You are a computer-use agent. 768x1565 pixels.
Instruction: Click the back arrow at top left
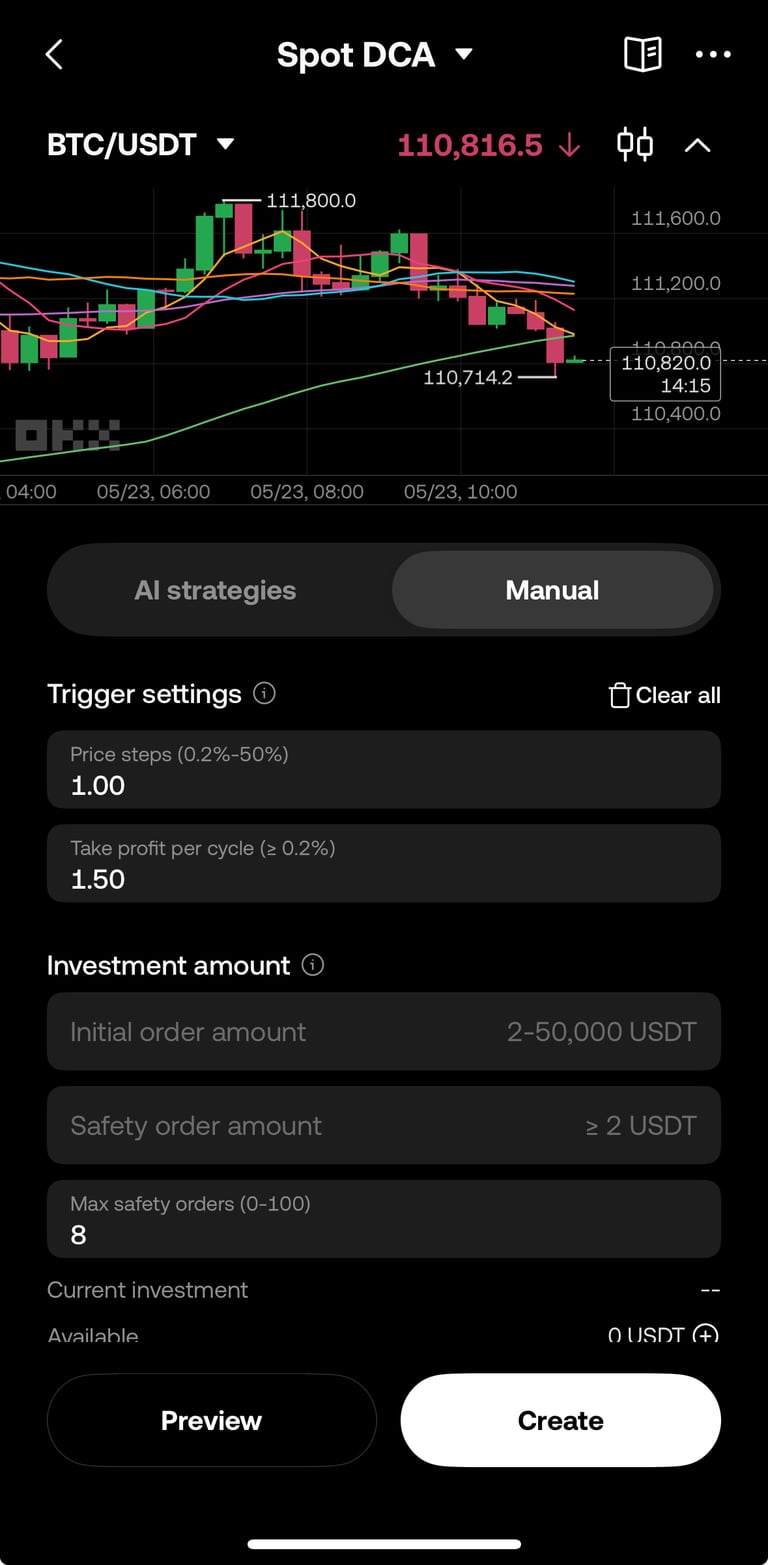[x=53, y=54]
